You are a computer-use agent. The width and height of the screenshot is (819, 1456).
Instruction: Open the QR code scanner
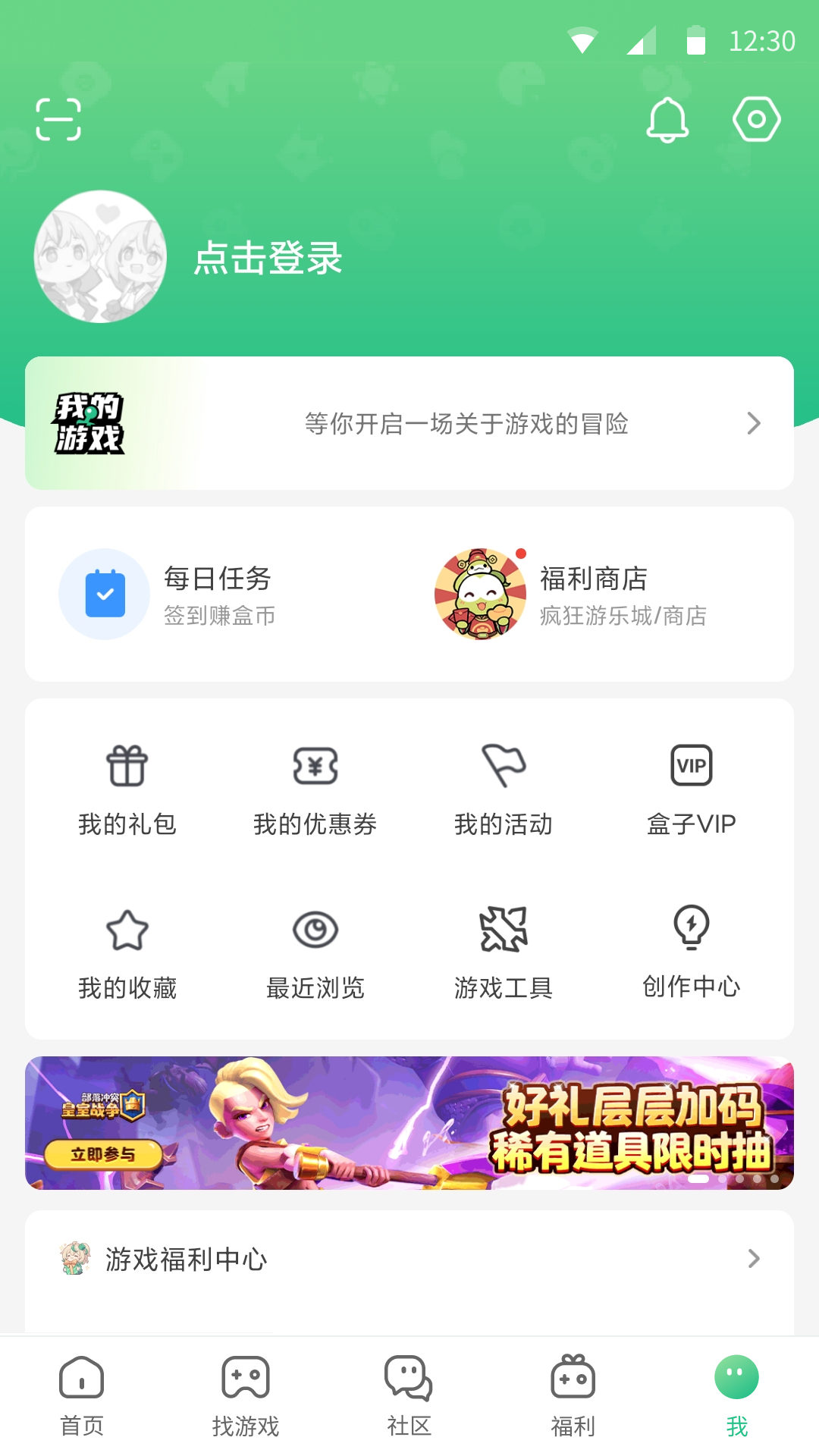[58, 119]
